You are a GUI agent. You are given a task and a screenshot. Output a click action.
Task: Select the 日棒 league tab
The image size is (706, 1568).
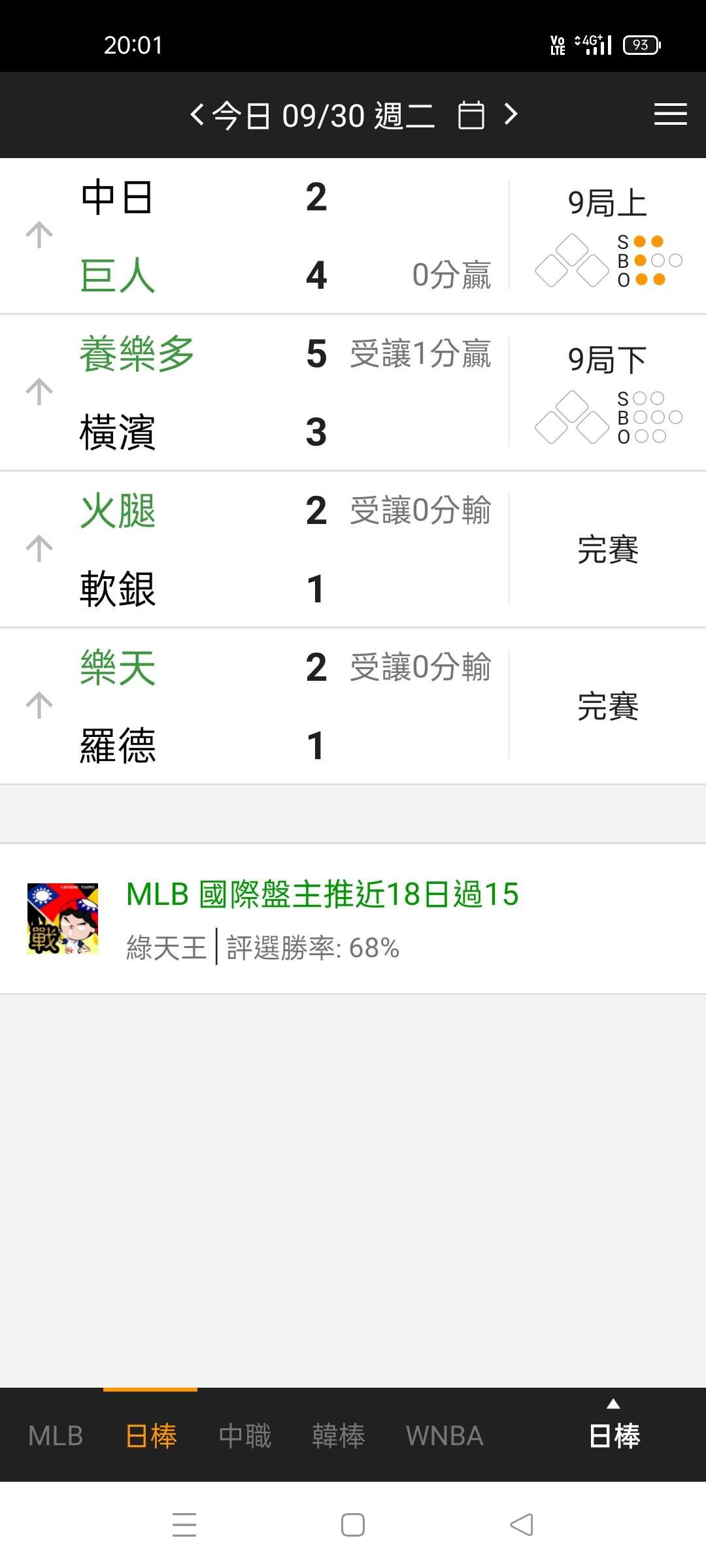point(150,1436)
